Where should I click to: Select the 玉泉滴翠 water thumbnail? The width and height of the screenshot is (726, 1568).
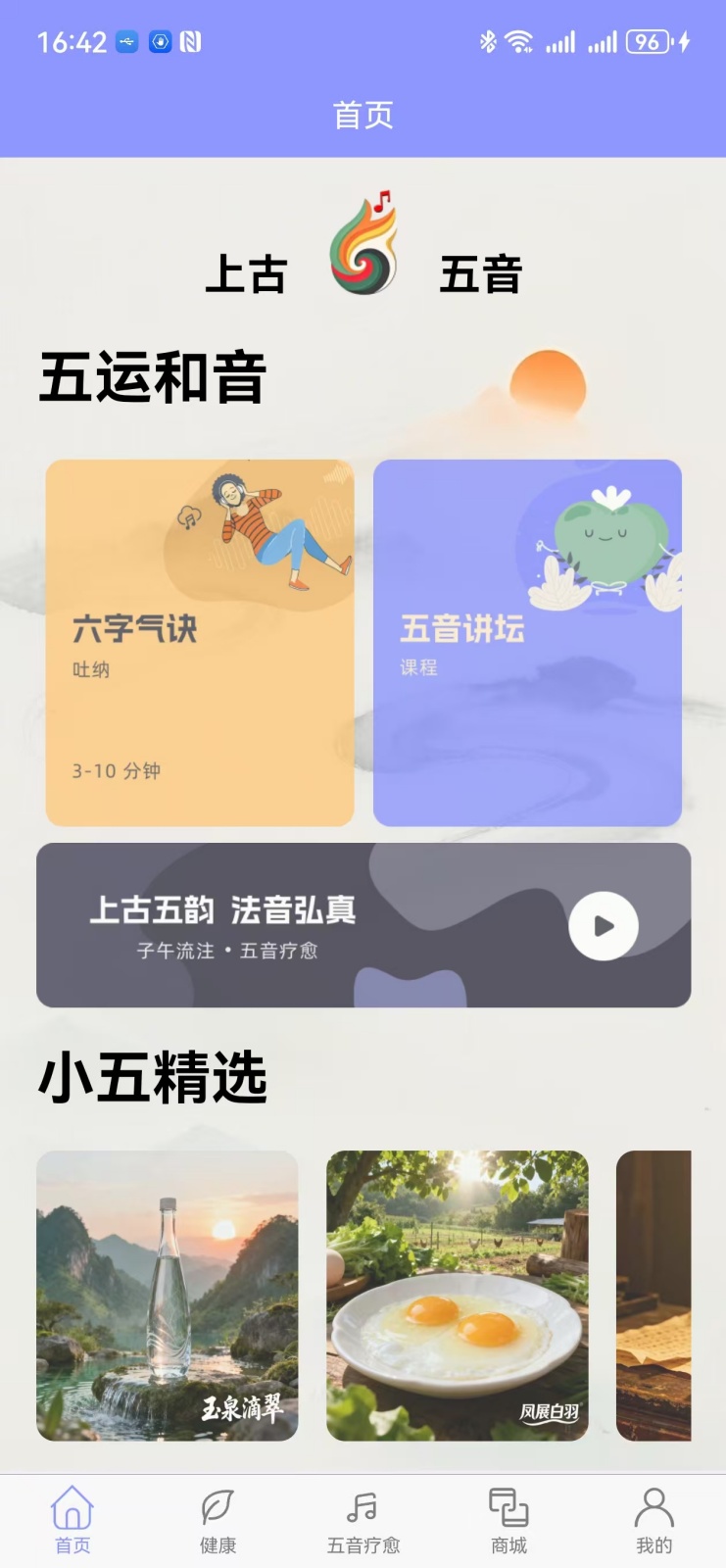point(167,1297)
